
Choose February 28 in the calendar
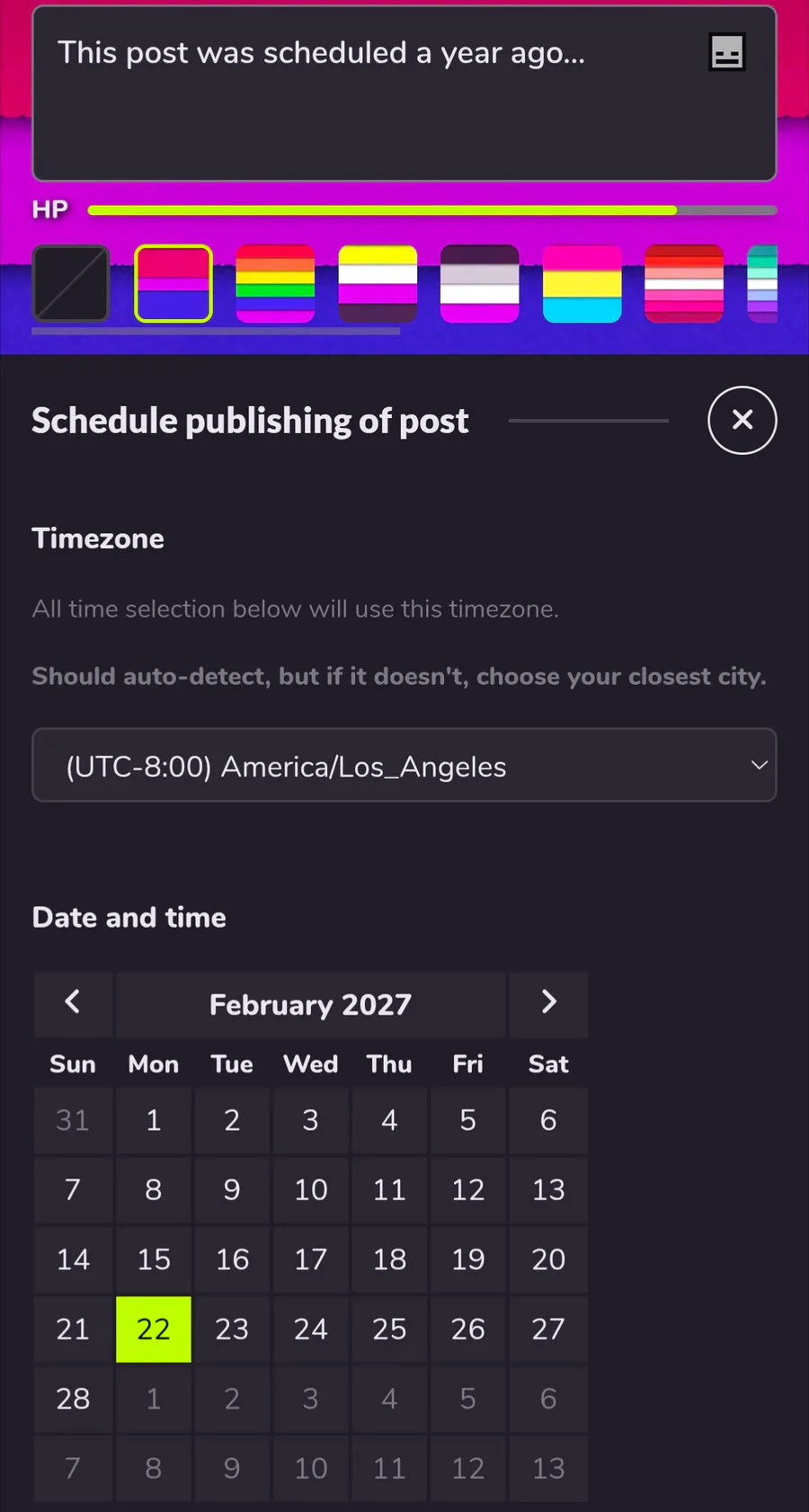[73, 1399]
